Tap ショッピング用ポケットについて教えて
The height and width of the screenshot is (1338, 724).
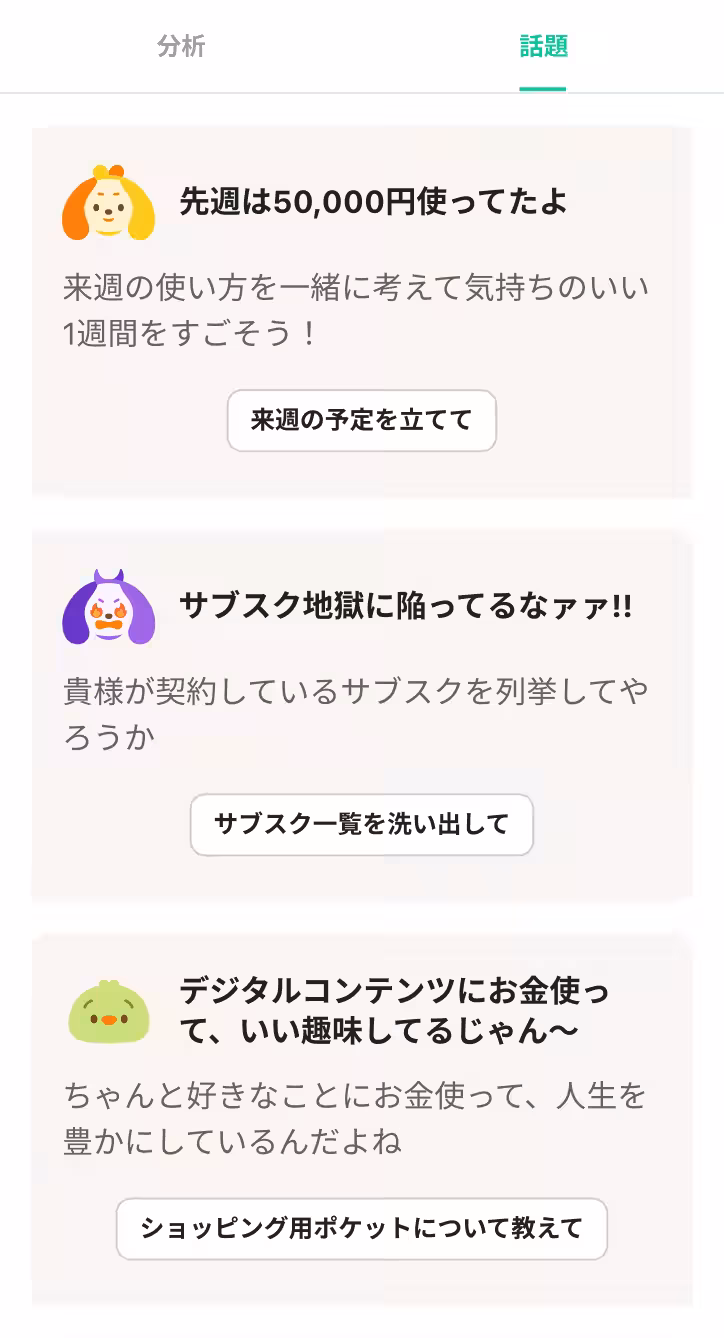(362, 1229)
